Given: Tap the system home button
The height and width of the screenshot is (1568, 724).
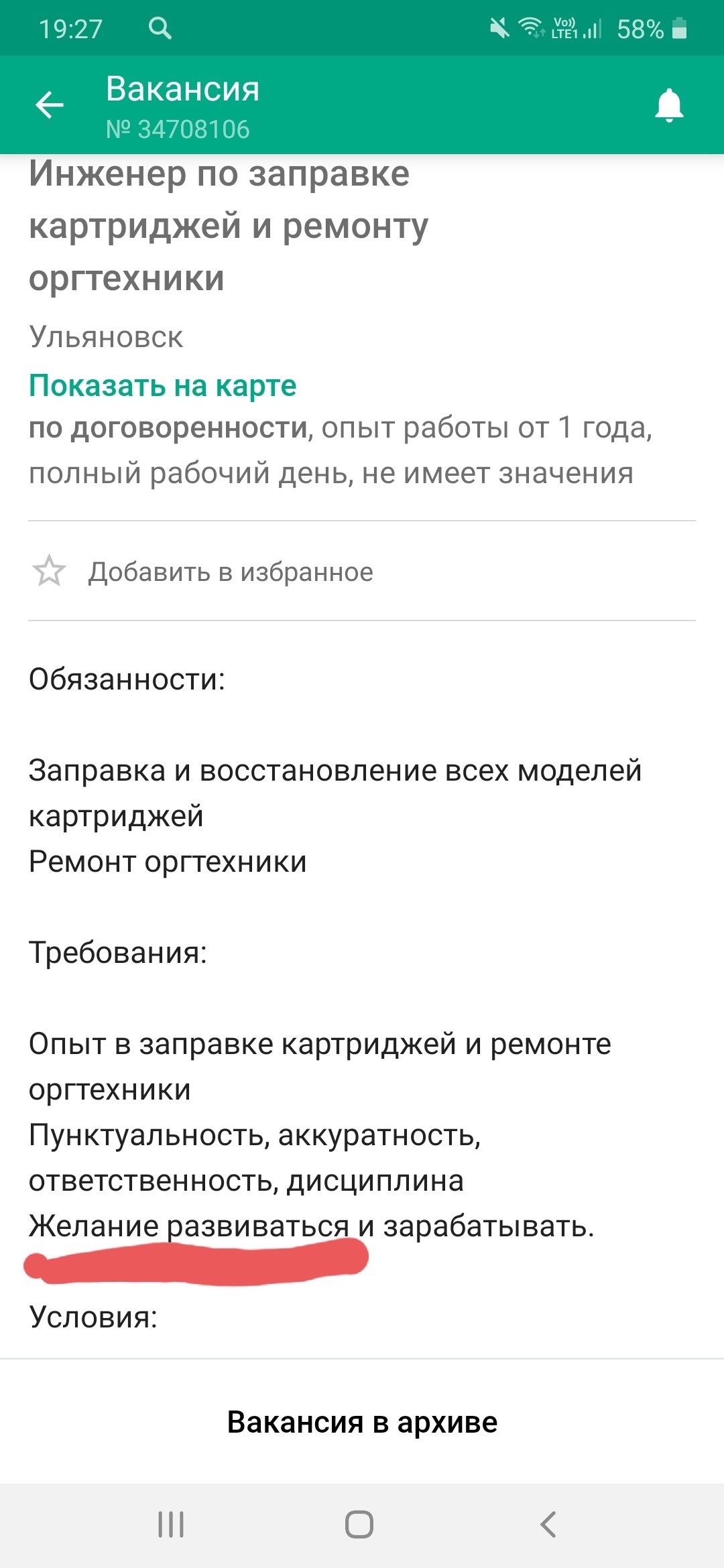Looking at the screenshot, I should click(x=359, y=1524).
